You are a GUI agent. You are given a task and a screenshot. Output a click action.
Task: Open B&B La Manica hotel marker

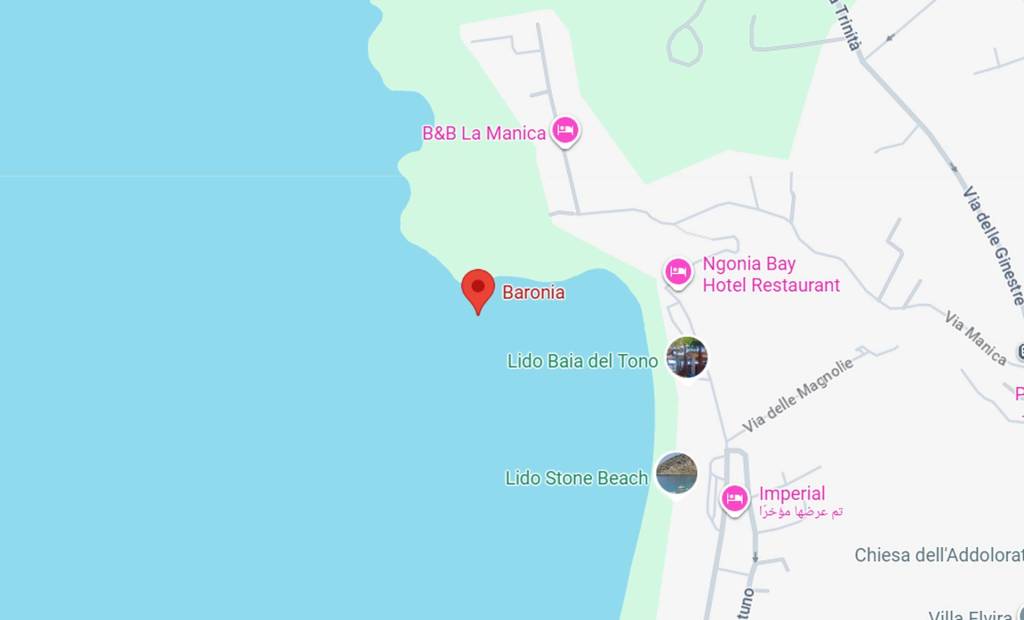tap(565, 131)
